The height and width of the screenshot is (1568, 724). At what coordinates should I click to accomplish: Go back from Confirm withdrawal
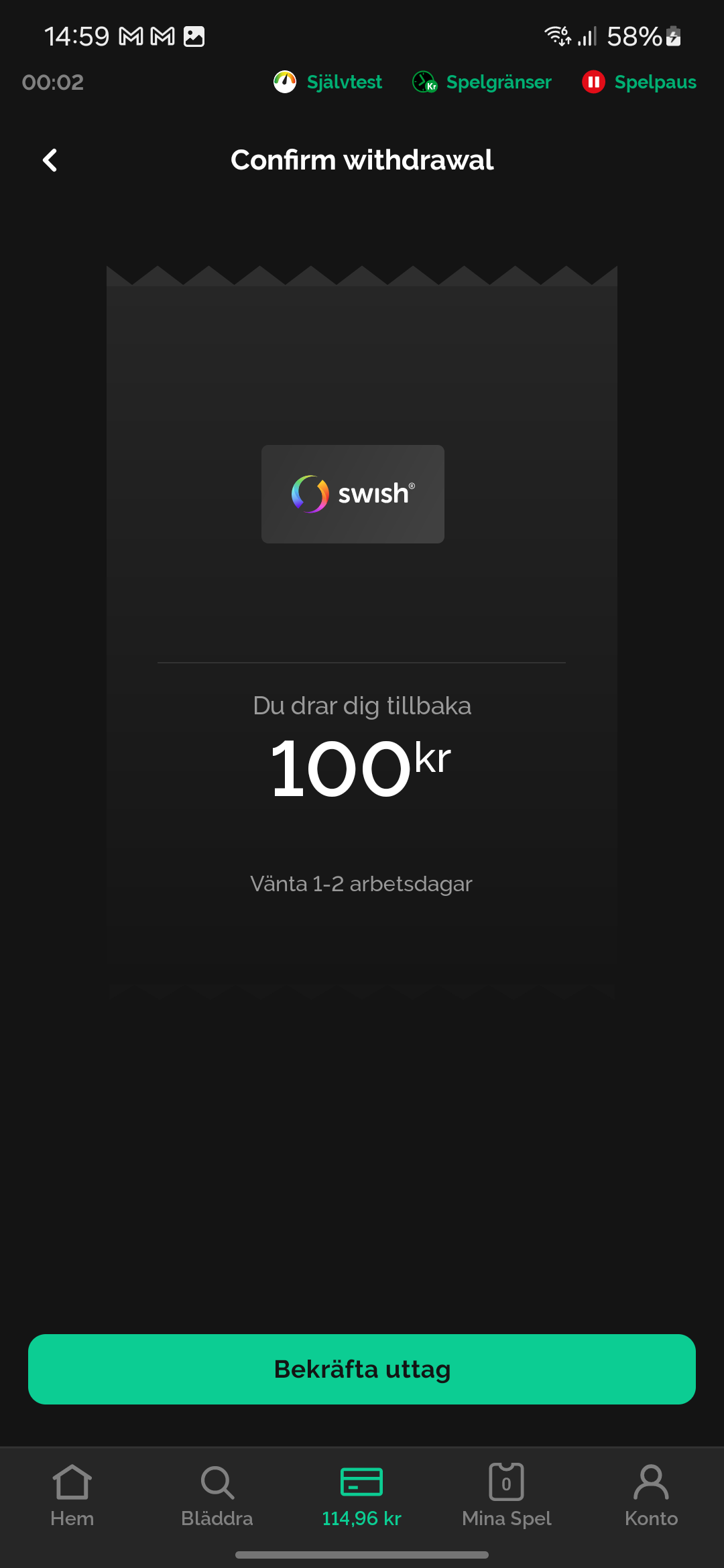click(50, 160)
